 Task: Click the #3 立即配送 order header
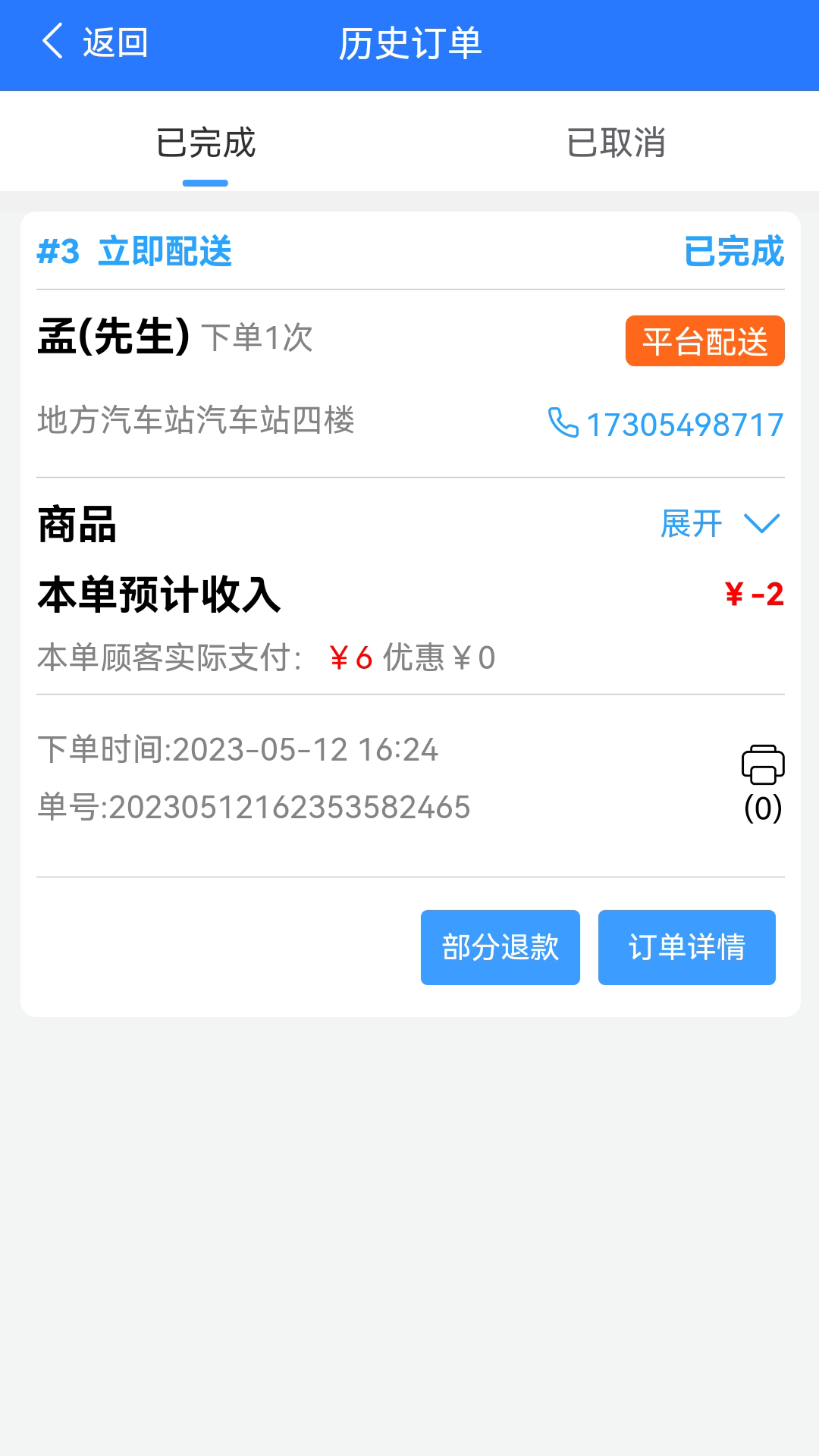tap(135, 253)
